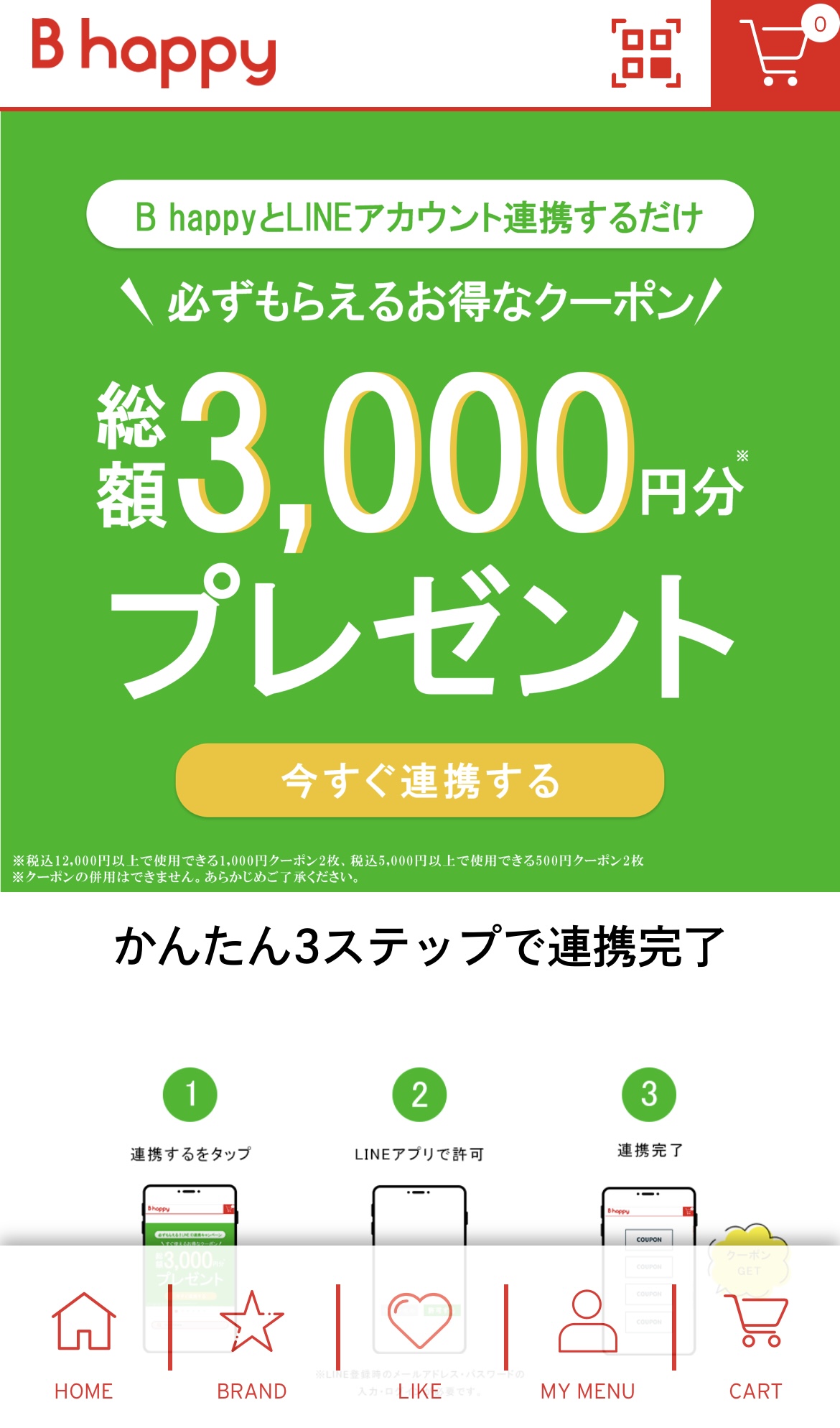The height and width of the screenshot is (1428, 840).
Task: Open the cart icon in the header
Action: tap(775, 54)
